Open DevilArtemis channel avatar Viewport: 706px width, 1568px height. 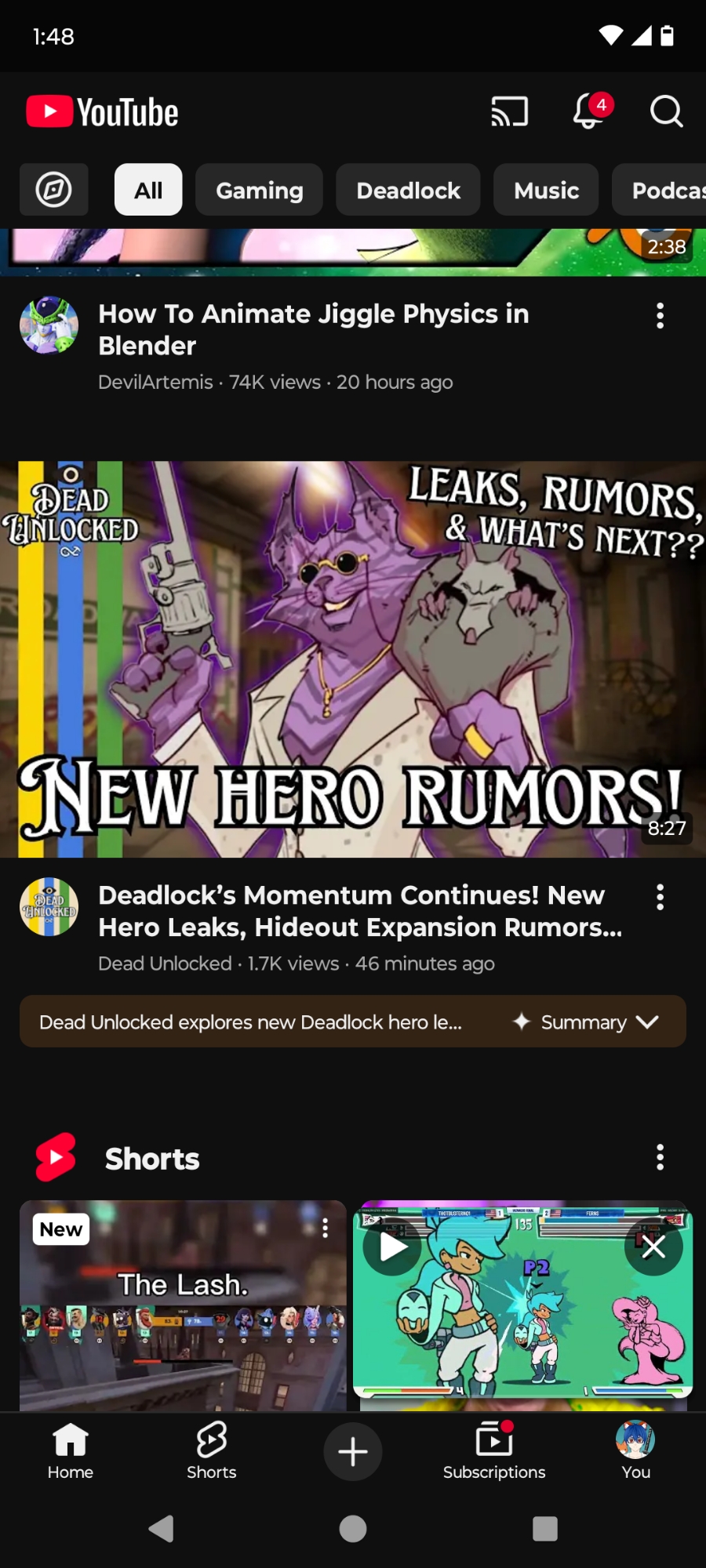[x=49, y=325]
